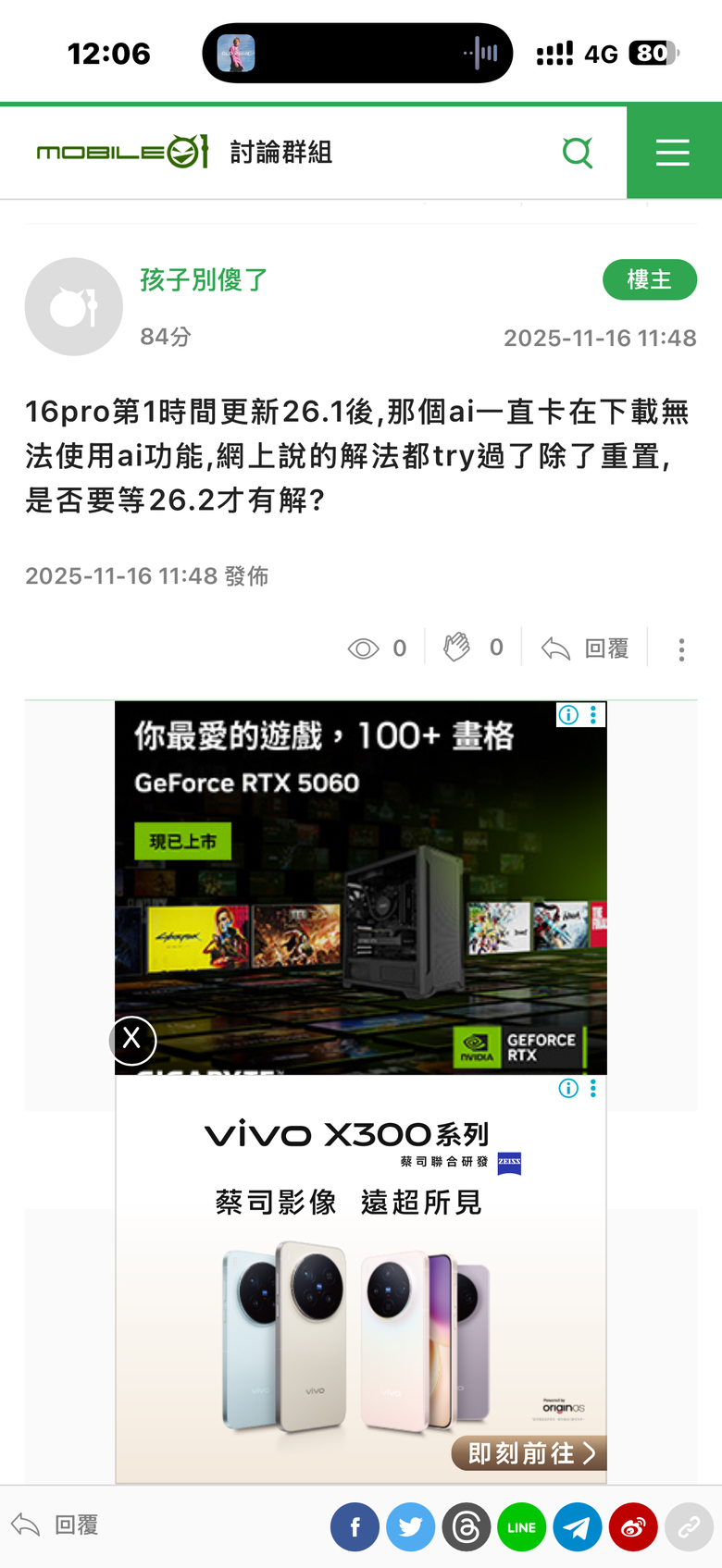
Task: Open profile of user 孩子別傻了
Action: pyautogui.click(x=204, y=279)
